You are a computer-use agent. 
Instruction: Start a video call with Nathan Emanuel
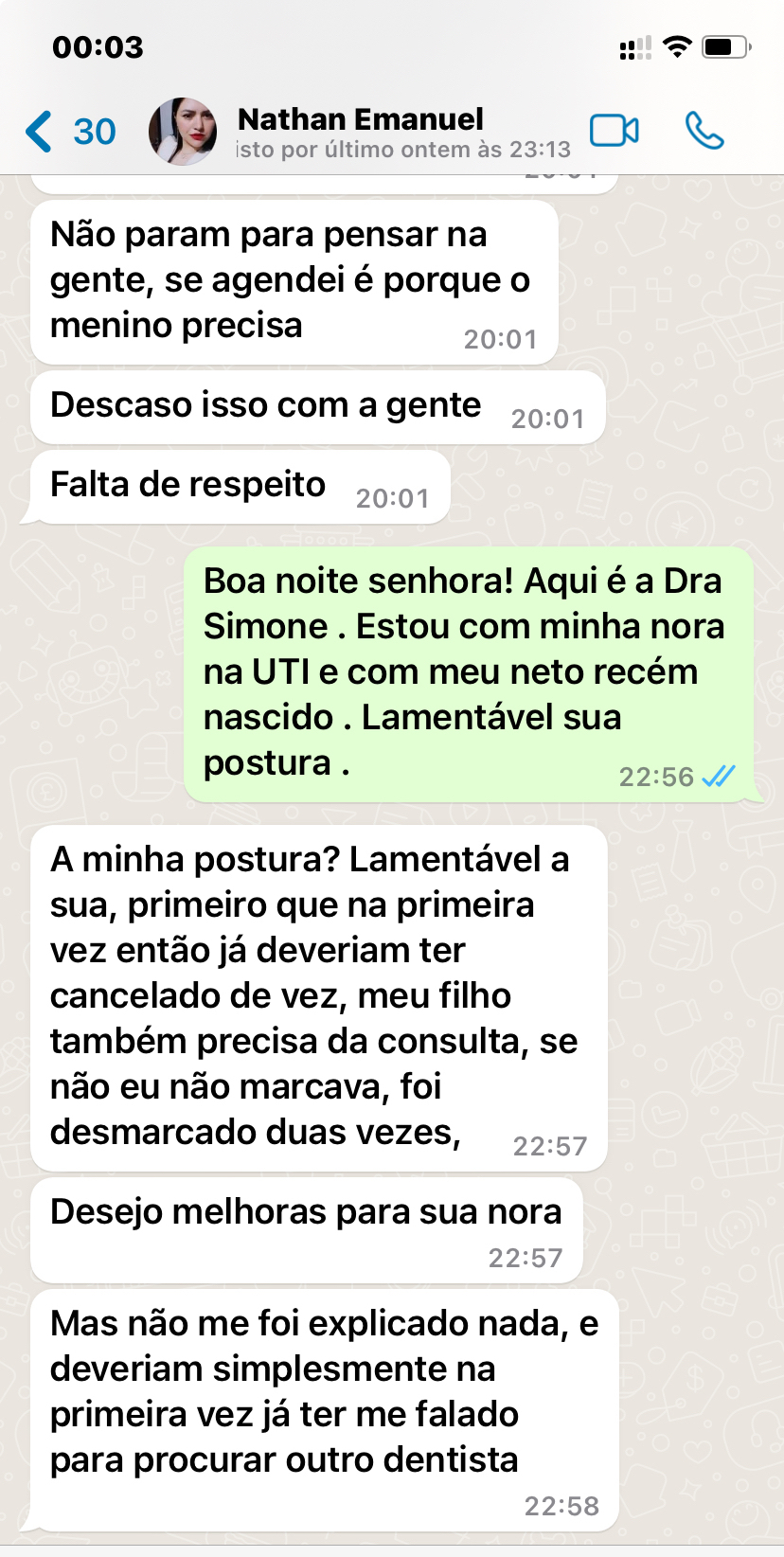pyautogui.click(x=615, y=131)
